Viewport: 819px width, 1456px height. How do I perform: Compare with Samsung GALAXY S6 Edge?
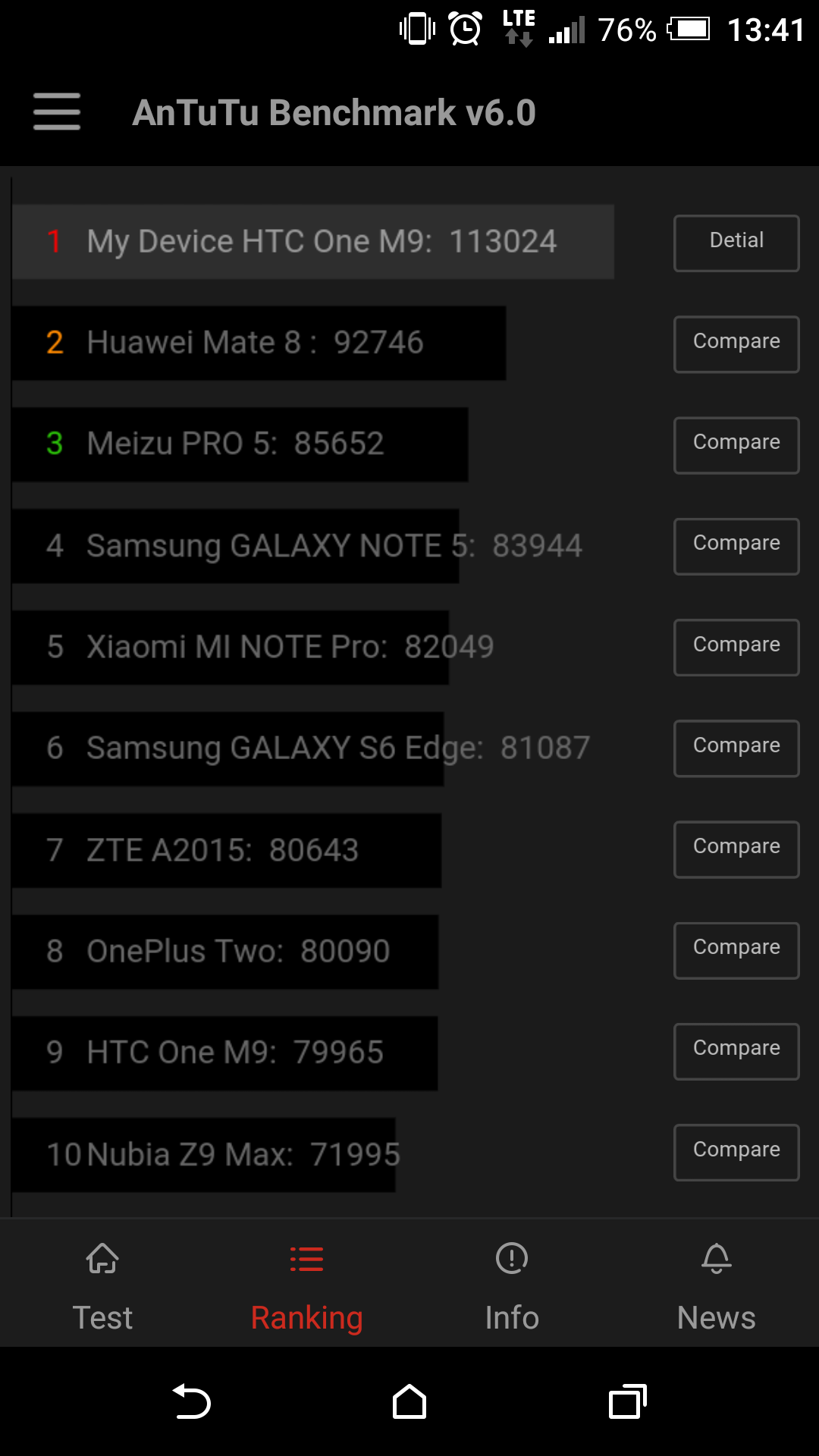click(x=736, y=748)
